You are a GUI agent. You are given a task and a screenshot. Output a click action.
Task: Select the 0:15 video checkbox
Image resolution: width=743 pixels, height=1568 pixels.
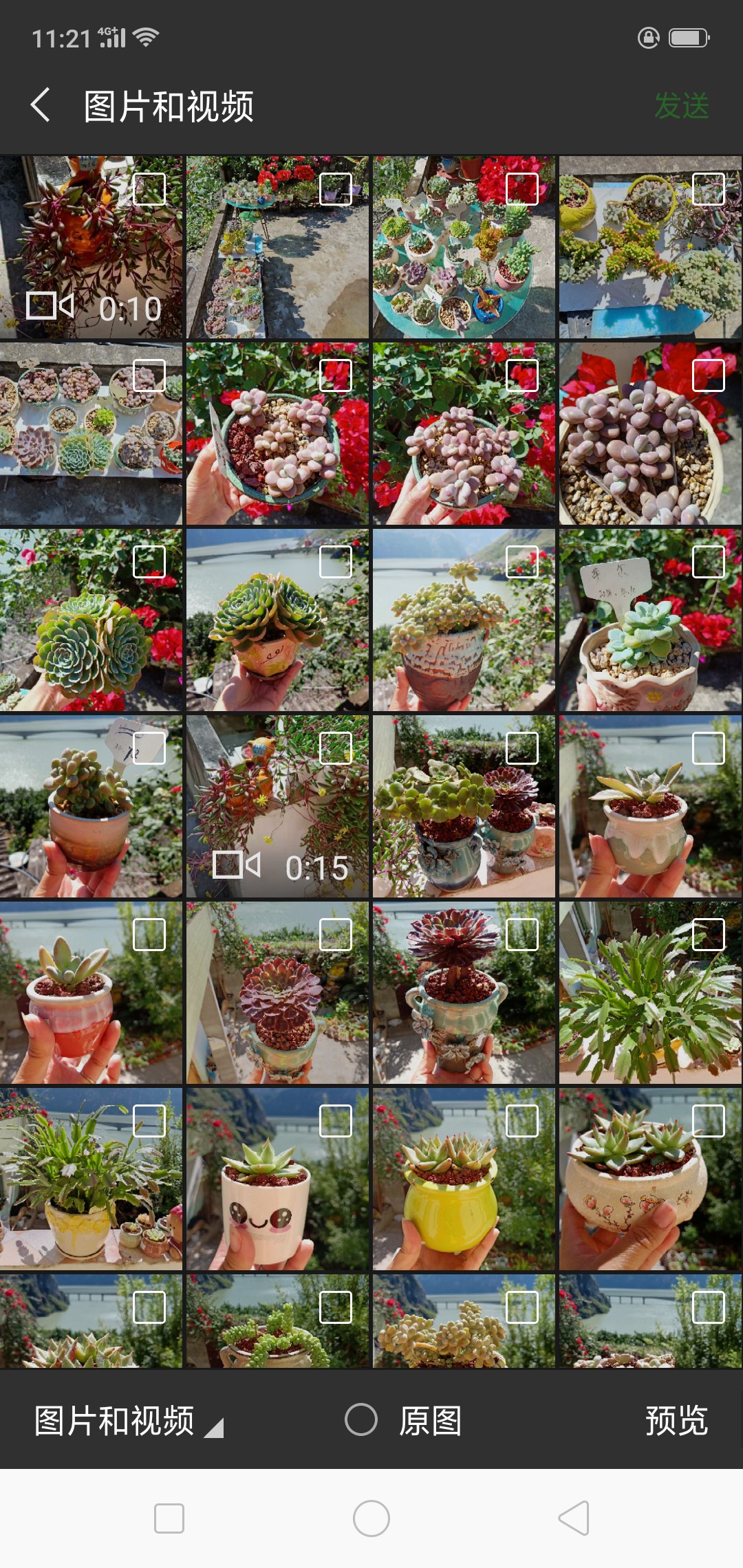[x=336, y=748]
